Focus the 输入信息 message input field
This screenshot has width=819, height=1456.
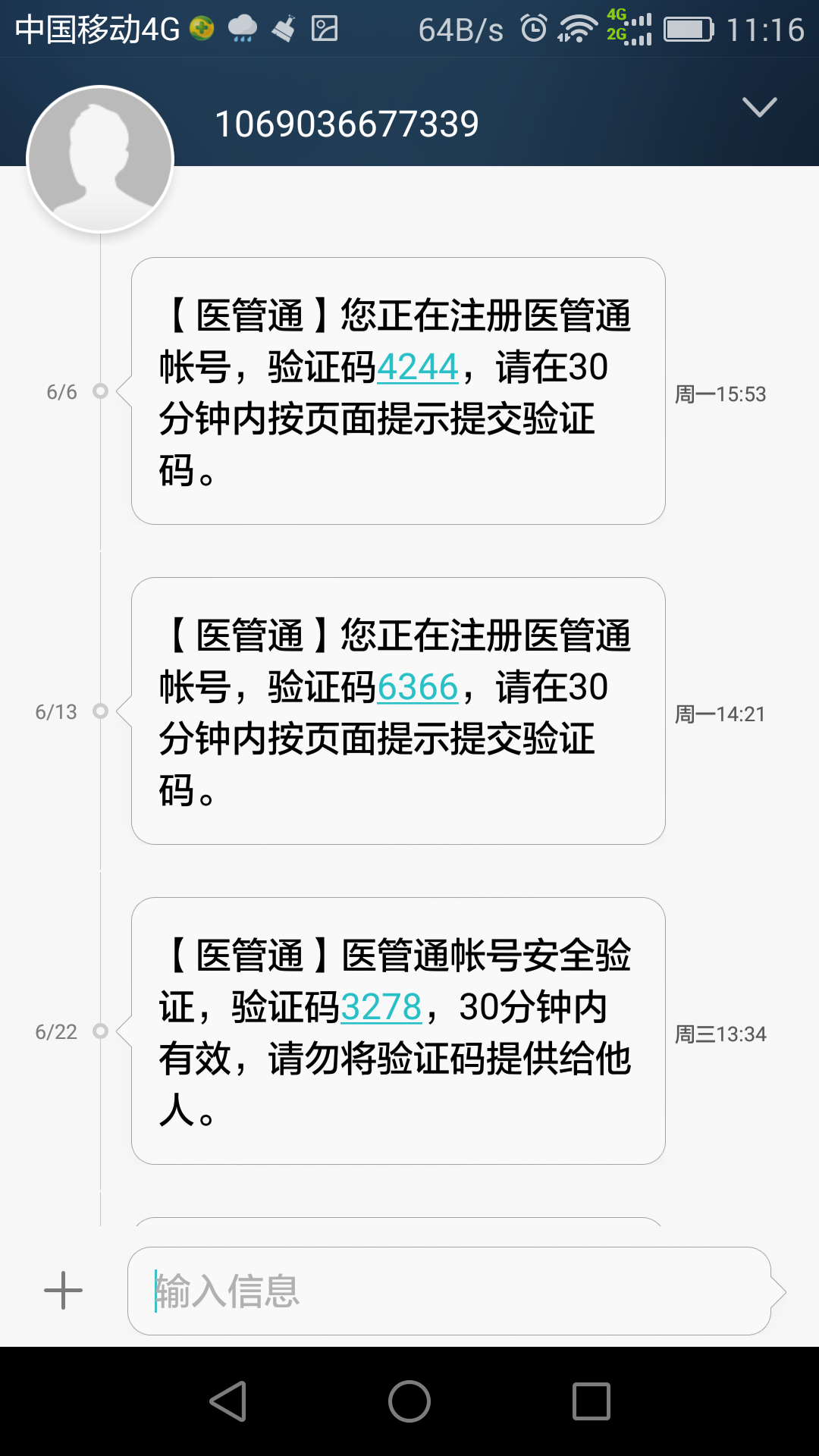pyautogui.click(x=449, y=1291)
